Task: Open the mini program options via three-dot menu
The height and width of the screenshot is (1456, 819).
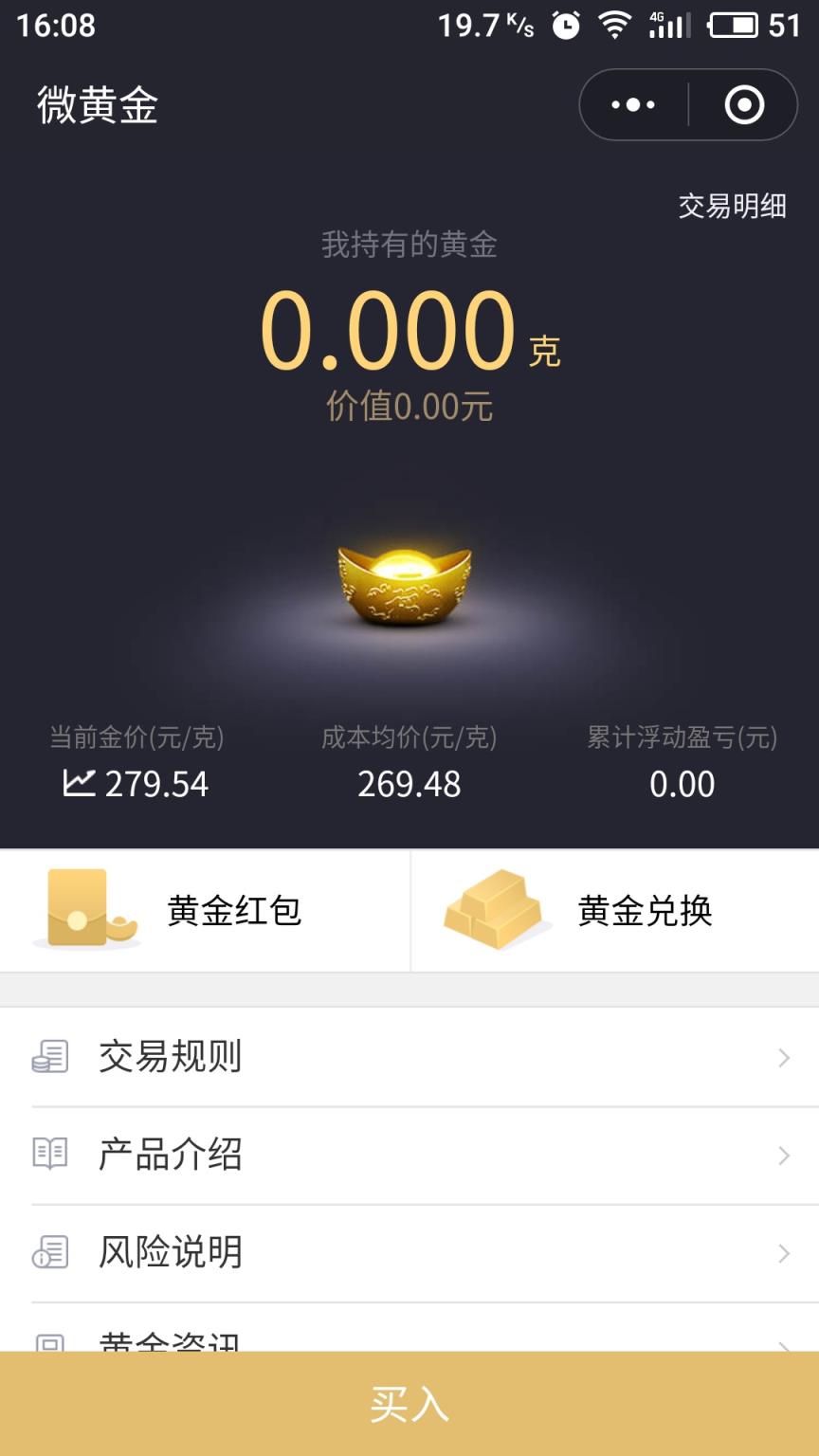Action: point(633,104)
